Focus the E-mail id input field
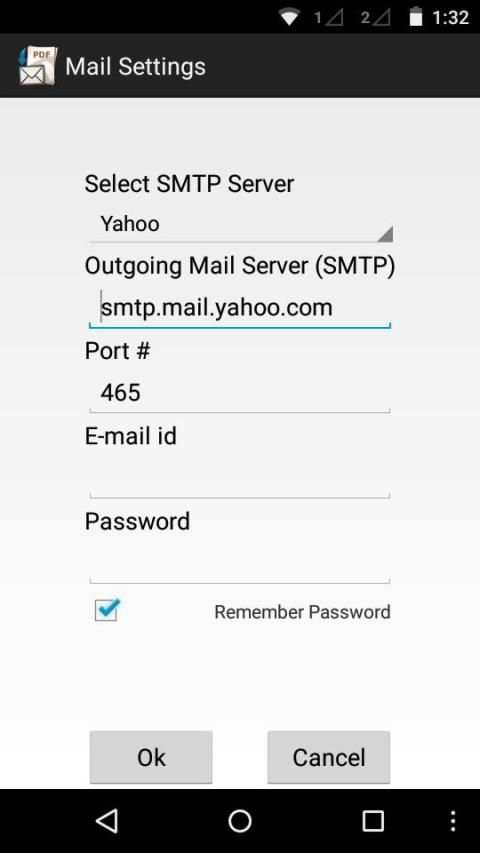Screen dimensions: 480x853 tap(240, 478)
